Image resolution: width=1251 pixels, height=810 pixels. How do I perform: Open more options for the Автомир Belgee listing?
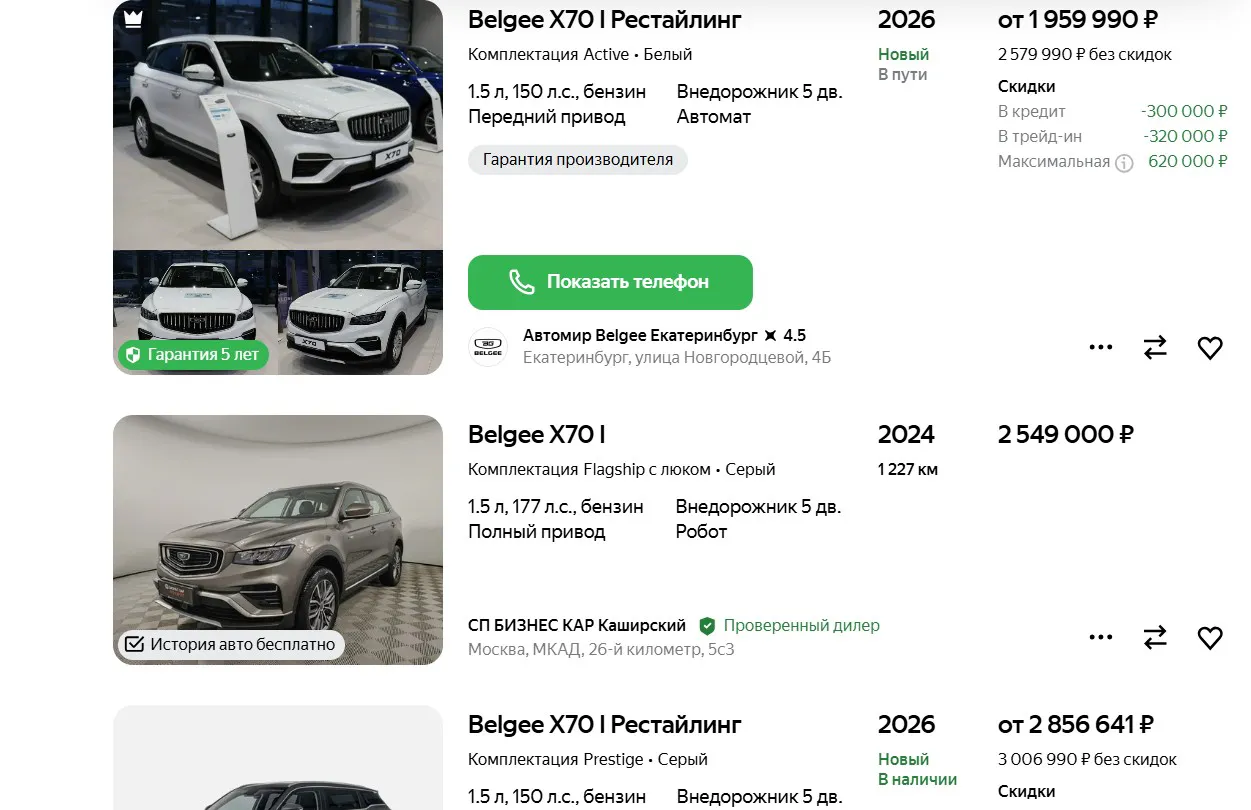(1100, 348)
